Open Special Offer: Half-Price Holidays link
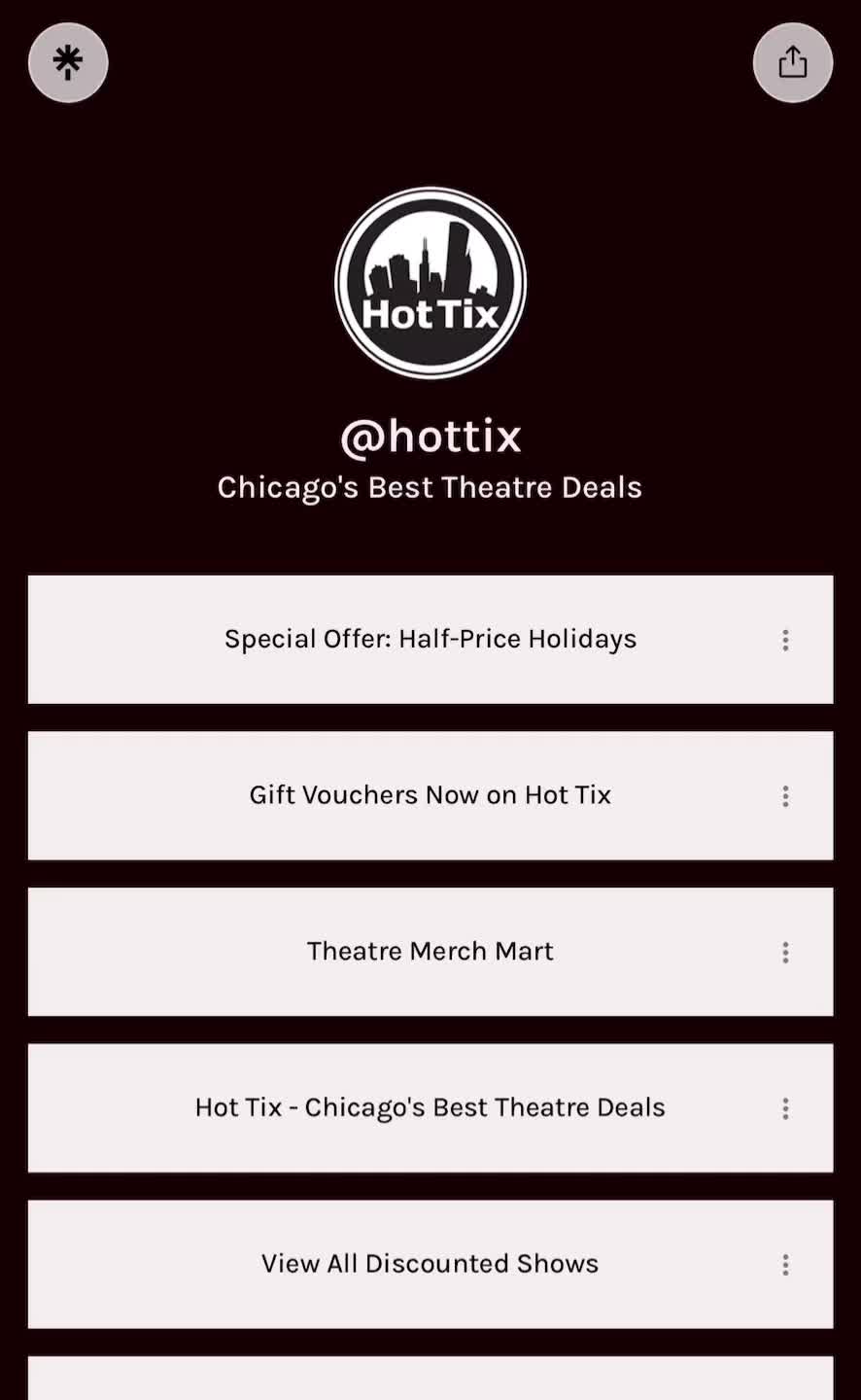This screenshot has height=1400, width=861. point(430,640)
